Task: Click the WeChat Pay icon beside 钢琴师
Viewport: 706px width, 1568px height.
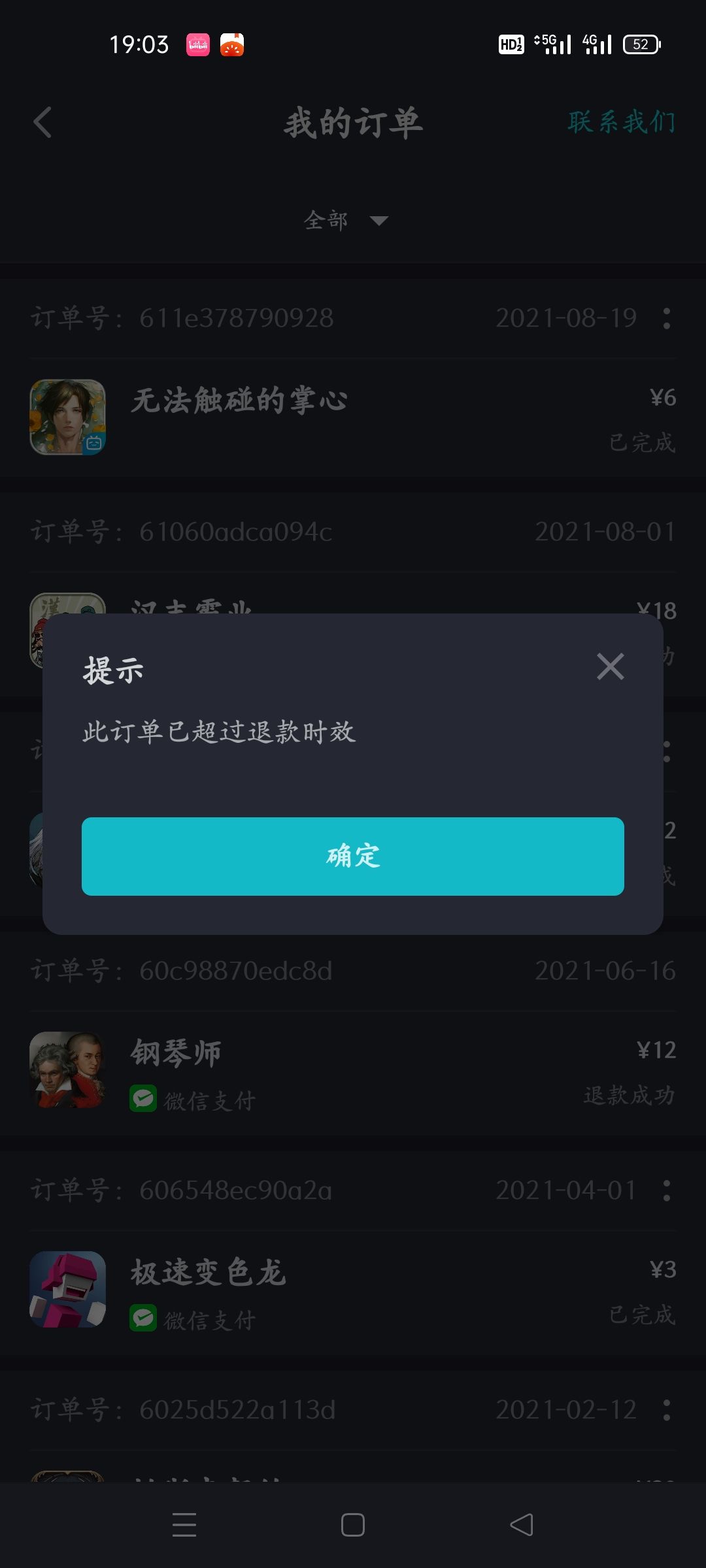Action: point(143,1098)
